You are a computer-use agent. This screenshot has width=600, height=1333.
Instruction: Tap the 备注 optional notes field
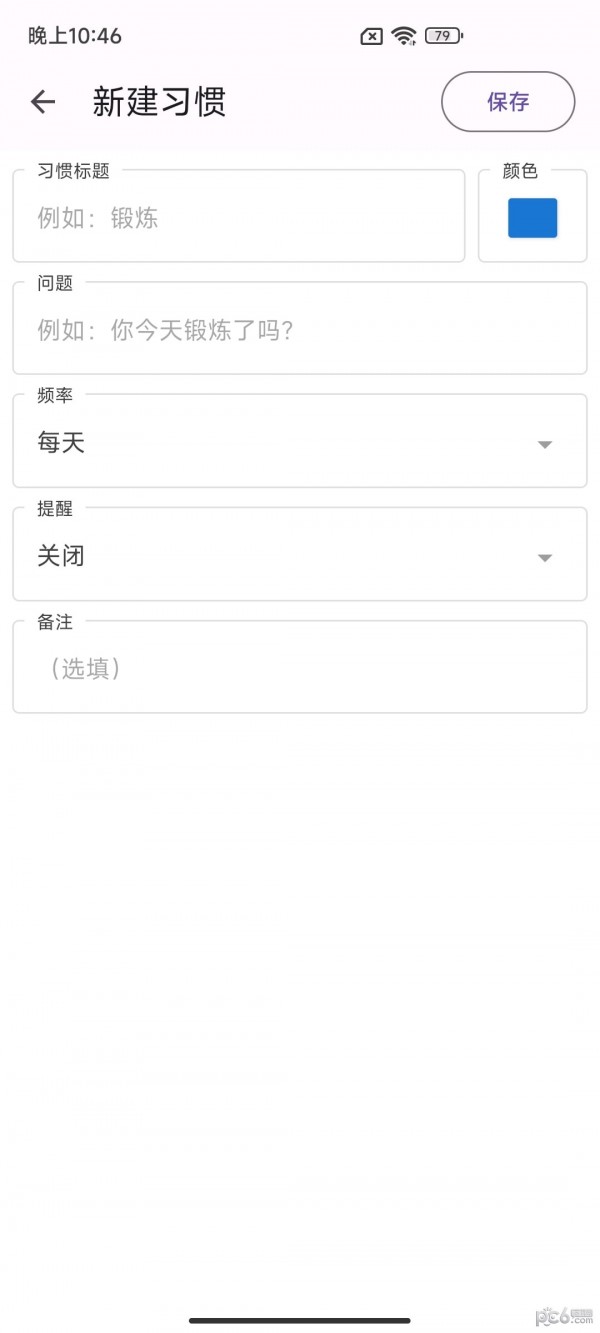(299, 668)
